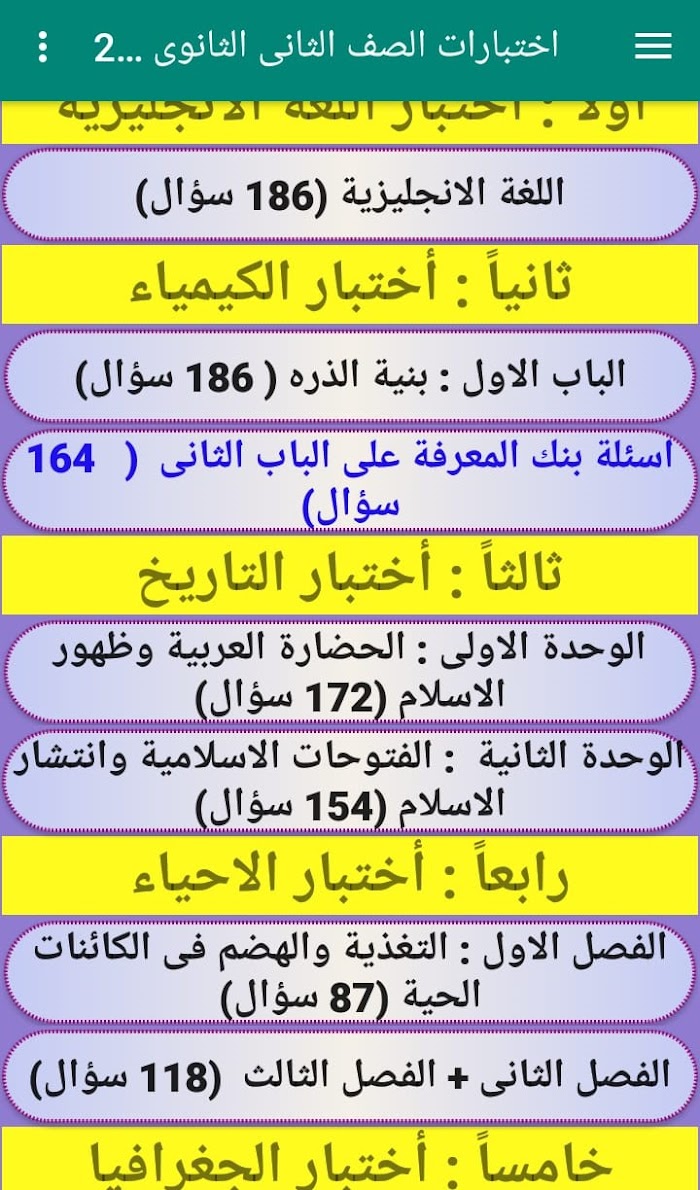Open history unit two (154 سؤال)
Viewport: 700px width, 1190px height.
(350, 780)
